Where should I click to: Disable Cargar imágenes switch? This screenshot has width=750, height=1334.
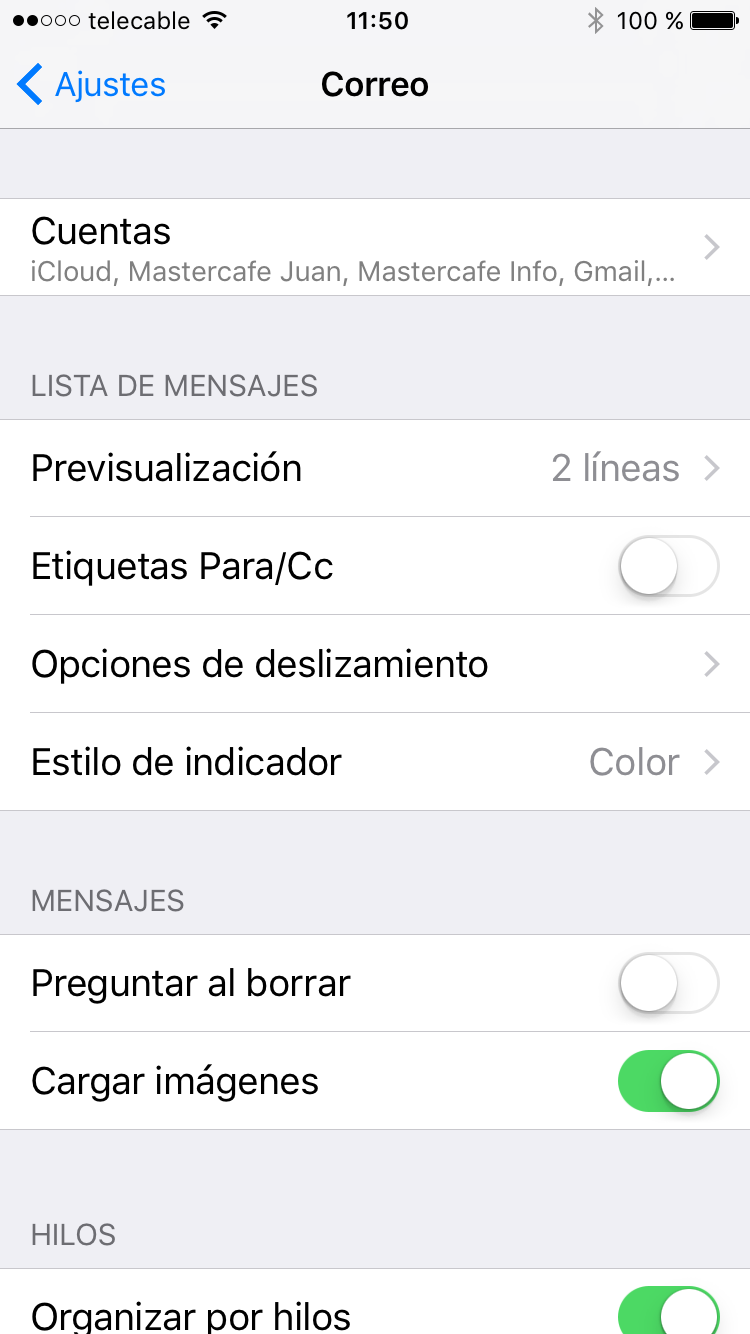pyautogui.click(x=668, y=1081)
